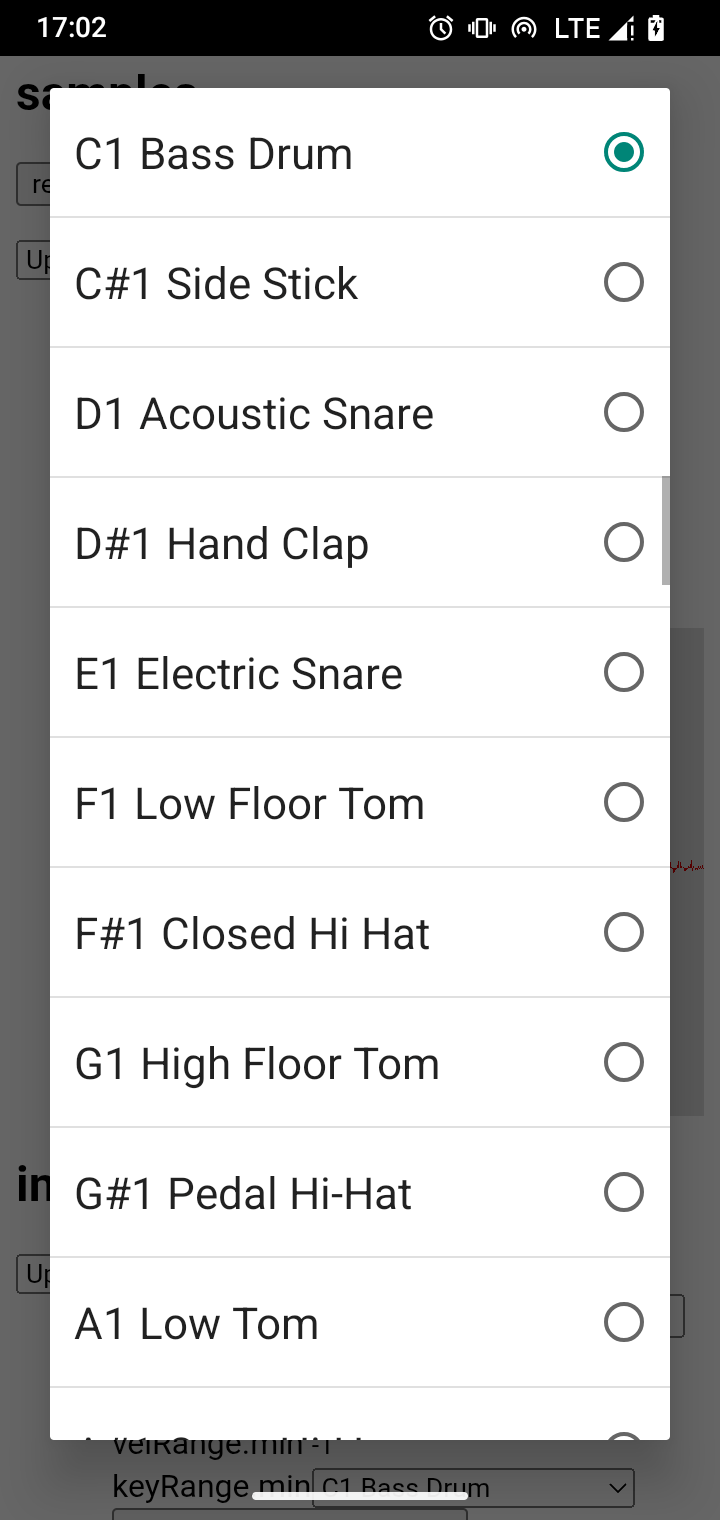Select C1 Bass Drum option
The image size is (720, 1520).
pos(360,153)
